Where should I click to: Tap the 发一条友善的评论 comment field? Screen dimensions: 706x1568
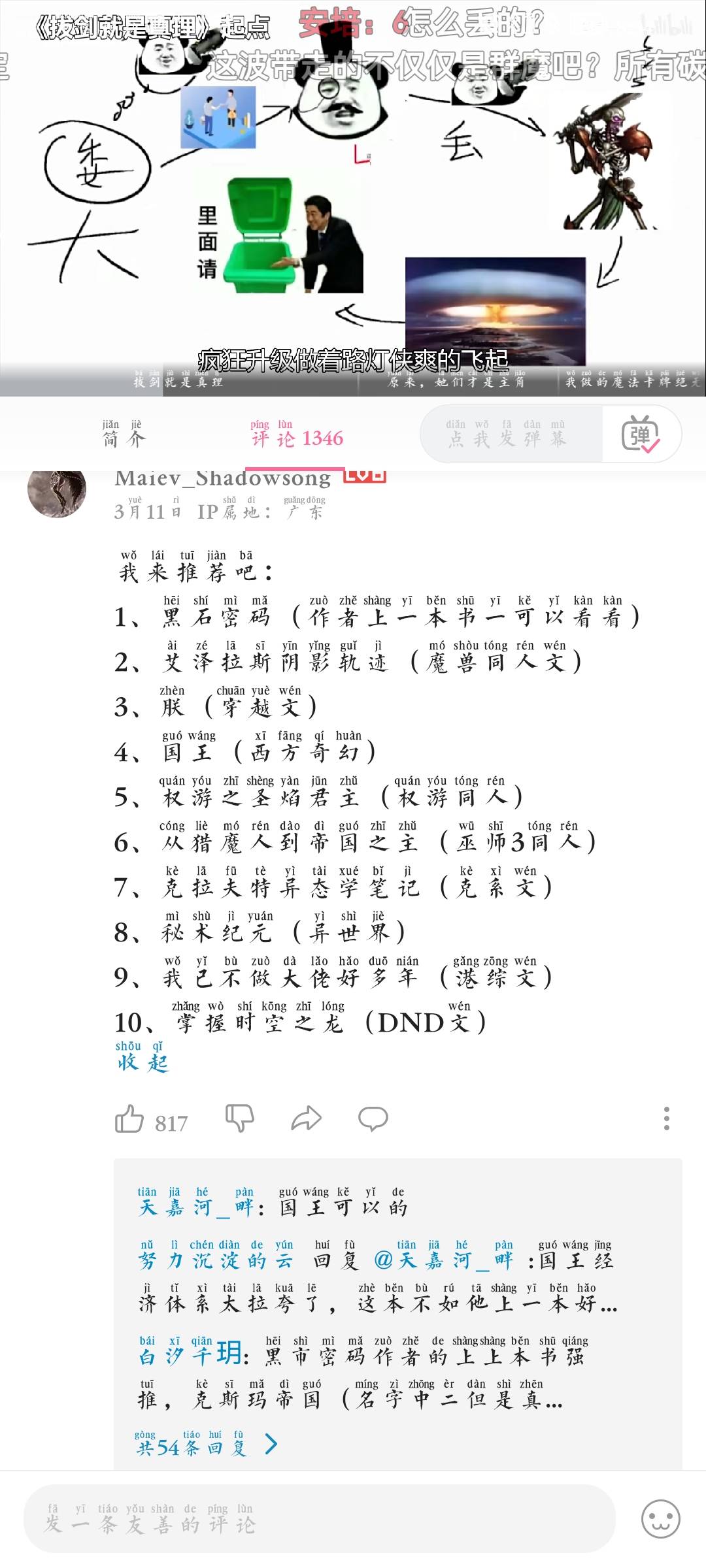tap(320, 1519)
